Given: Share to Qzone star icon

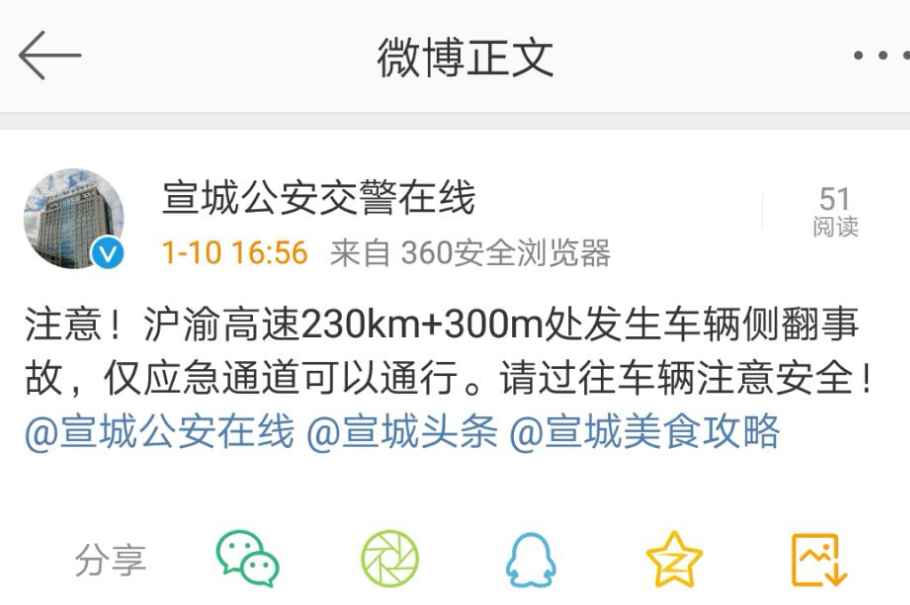Looking at the screenshot, I should point(674,558).
